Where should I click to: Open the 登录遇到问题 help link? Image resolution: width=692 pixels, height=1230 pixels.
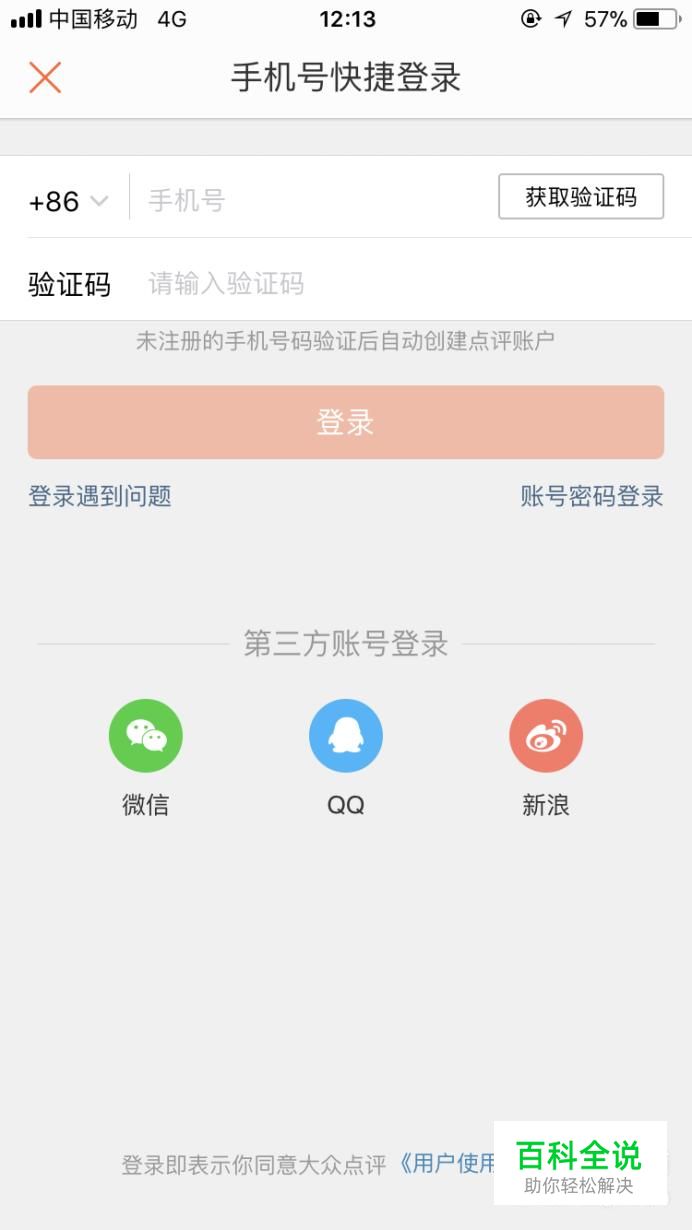(100, 496)
